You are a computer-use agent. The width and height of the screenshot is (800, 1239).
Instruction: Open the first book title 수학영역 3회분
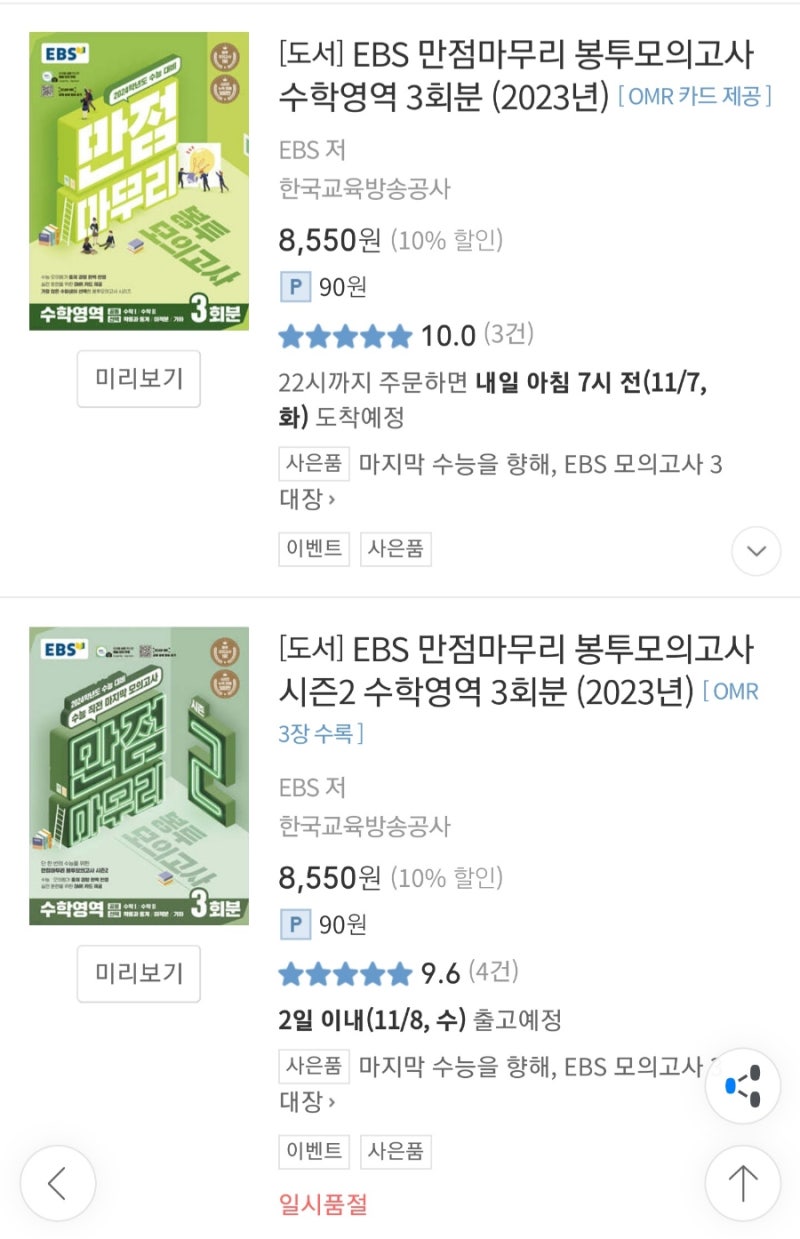tap(517, 75)
